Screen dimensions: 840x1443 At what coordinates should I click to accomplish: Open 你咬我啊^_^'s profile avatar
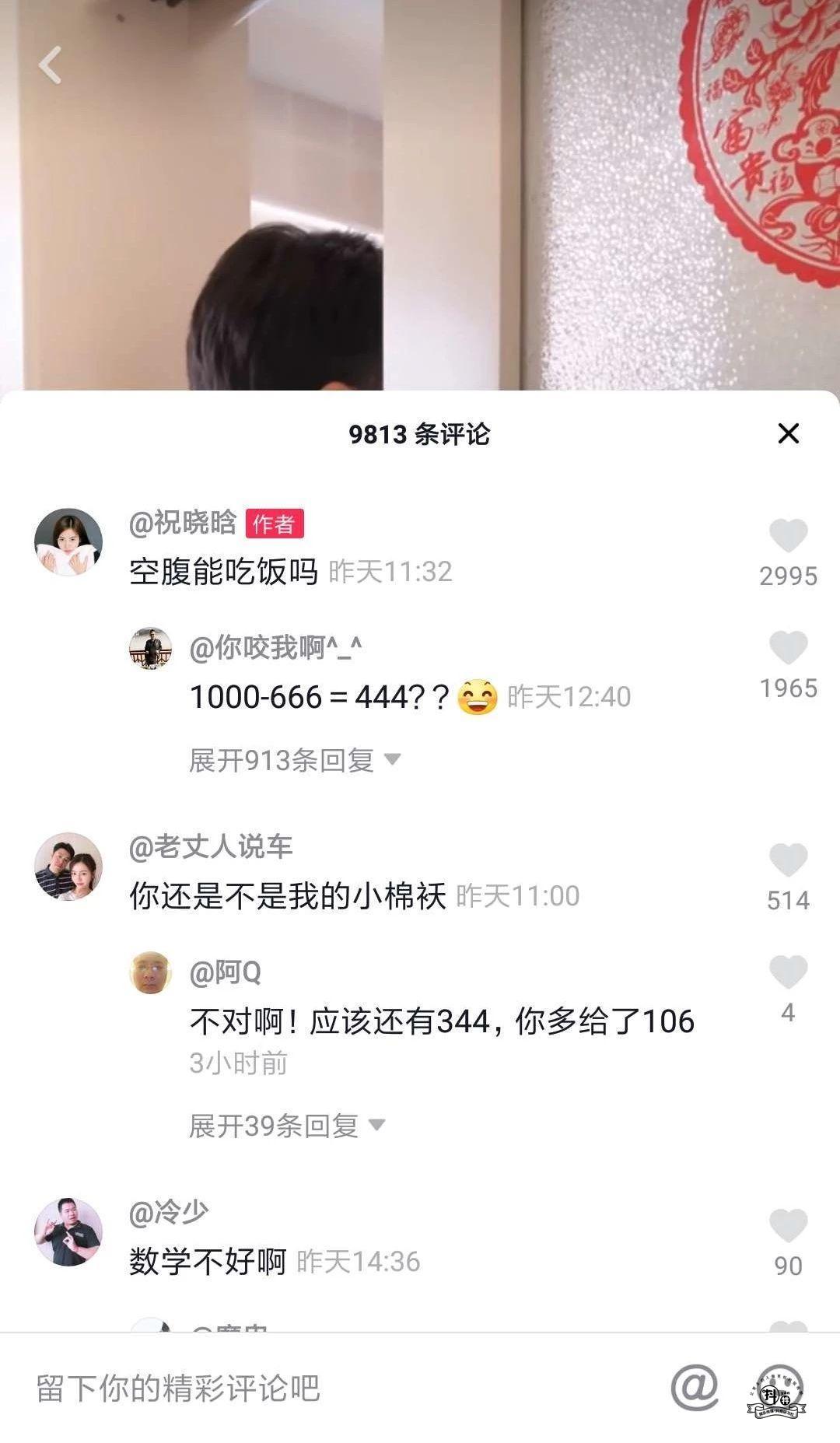pos(150,648)
